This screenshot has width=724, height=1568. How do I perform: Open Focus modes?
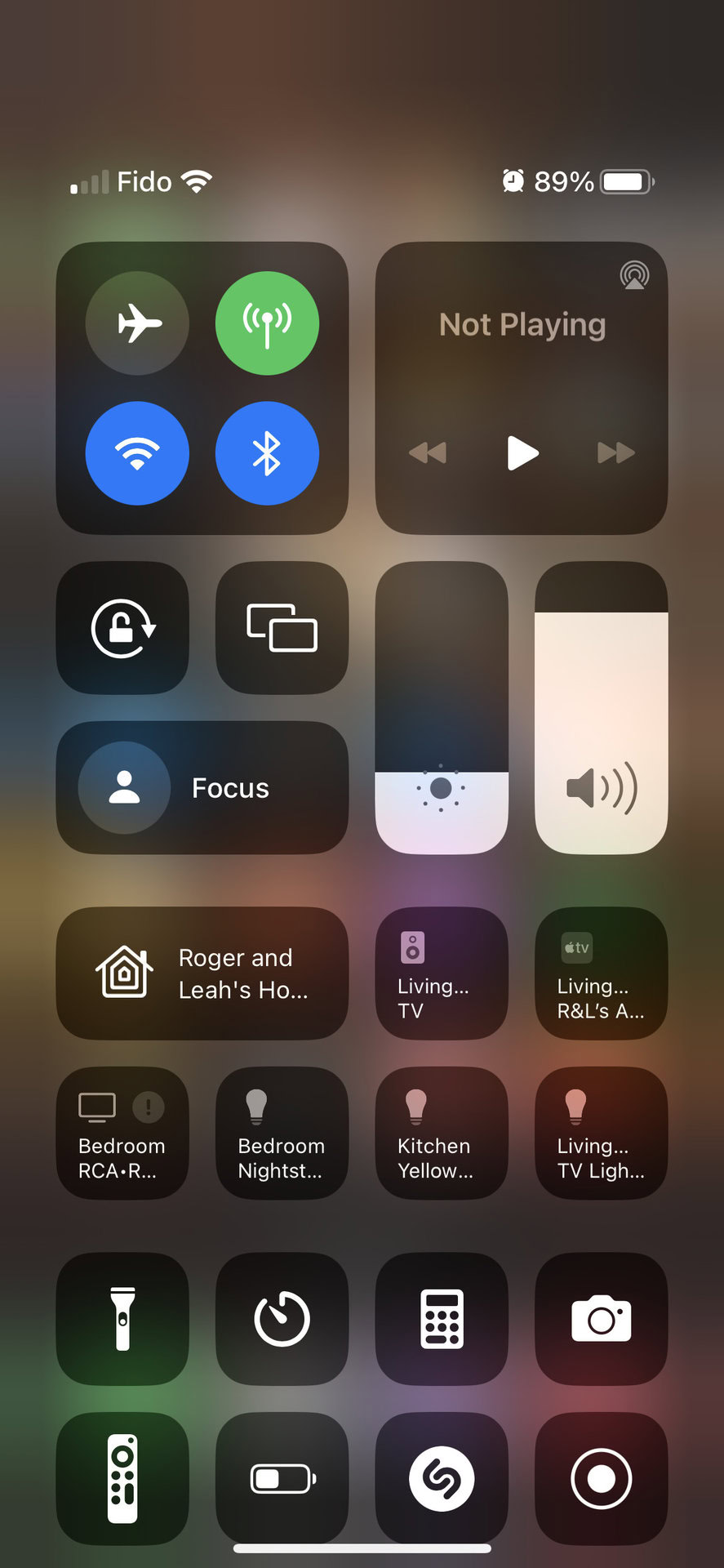pos(202,788)
